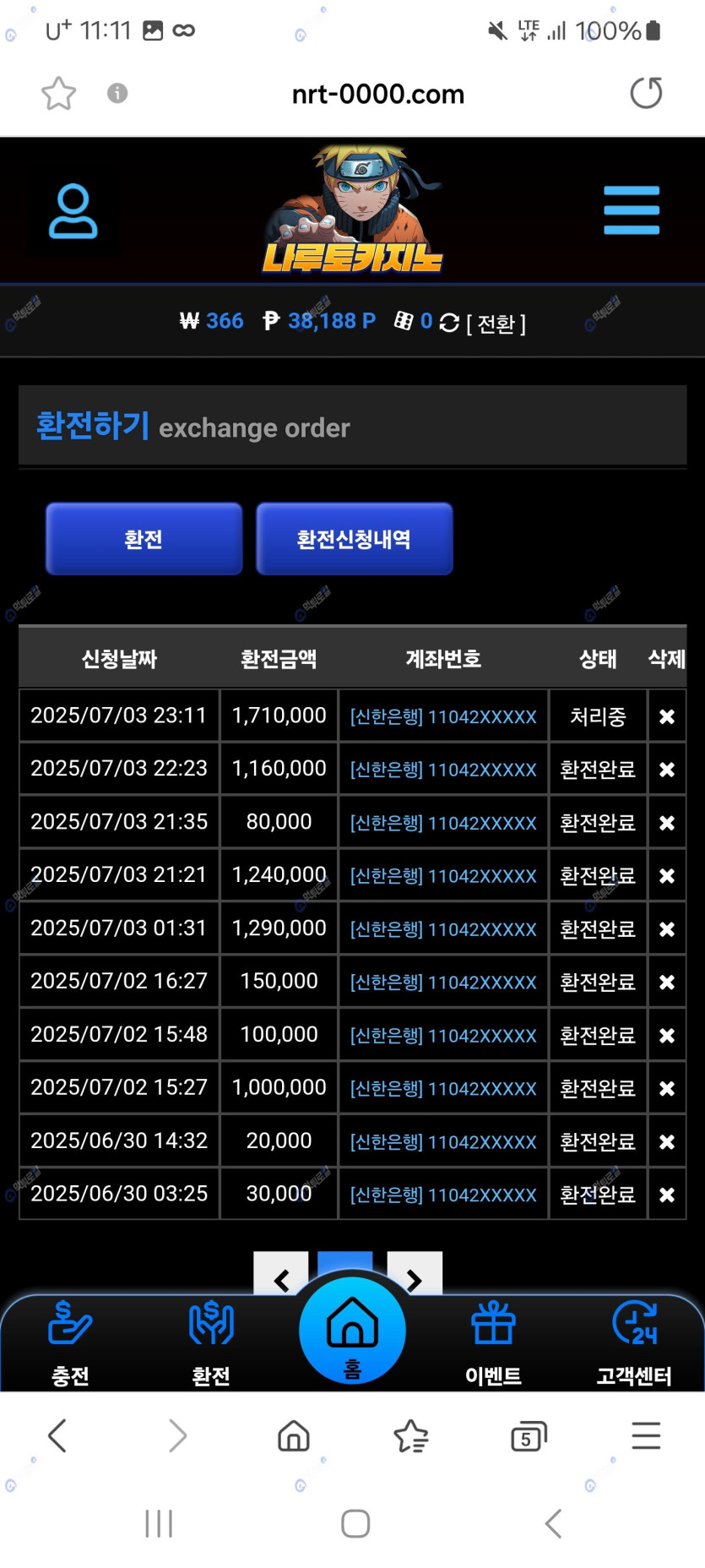This screenshot has width=705, height=1568.
Task: Delete the 2025/07/03 23:11 request
Action: [666, 716]
